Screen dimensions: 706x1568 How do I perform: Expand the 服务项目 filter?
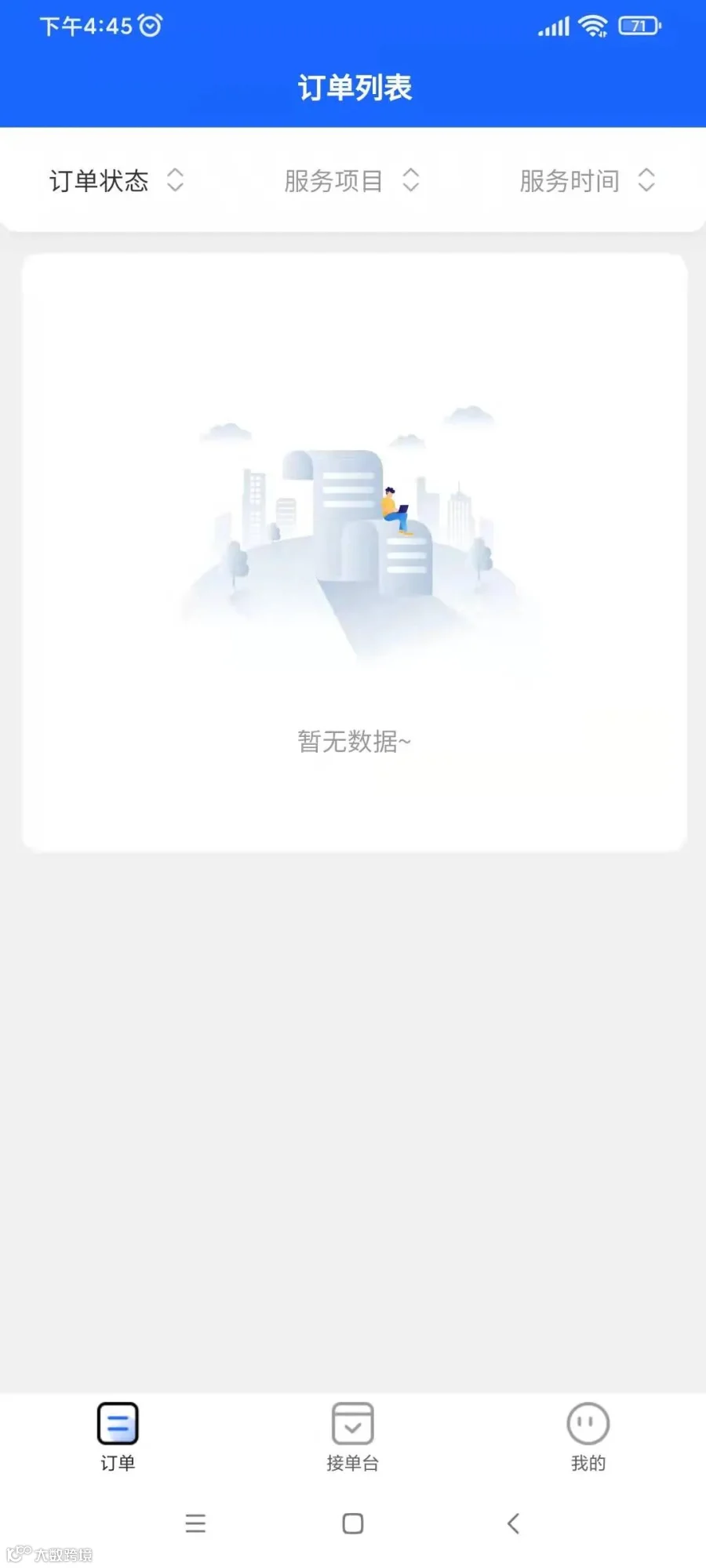point(351,181)
